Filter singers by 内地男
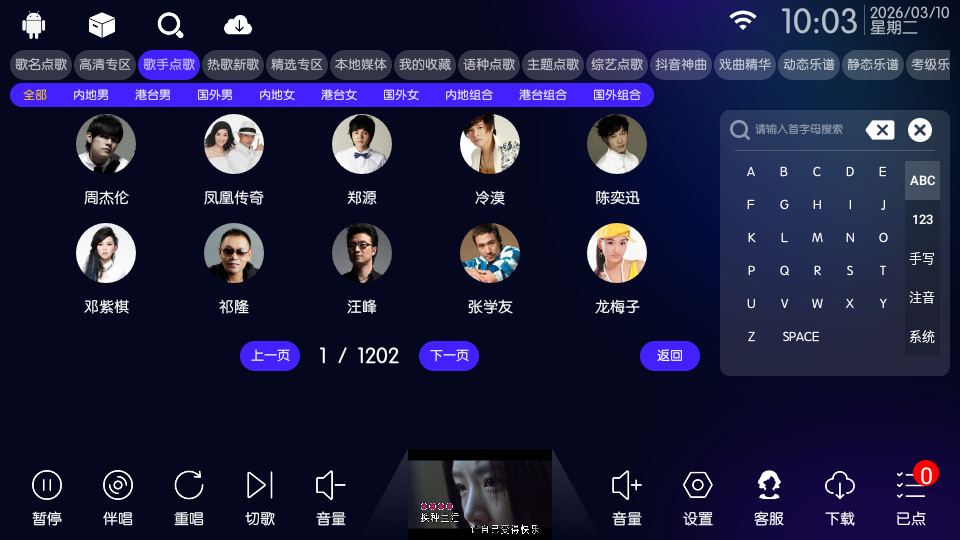Viewport: 960px width, 540px height. pyautogui.click(x=91, y=95)
